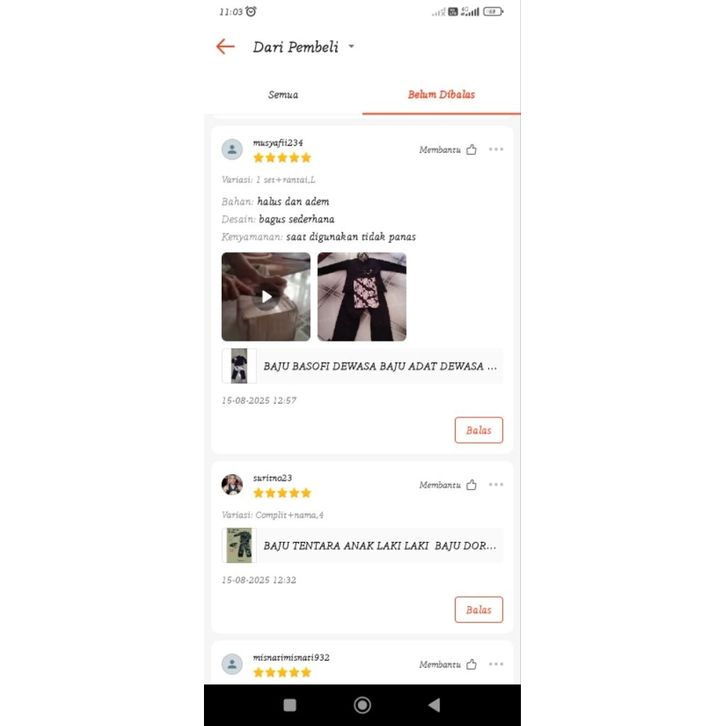Mark musyafii234's review as helpful

pos(471,150)
